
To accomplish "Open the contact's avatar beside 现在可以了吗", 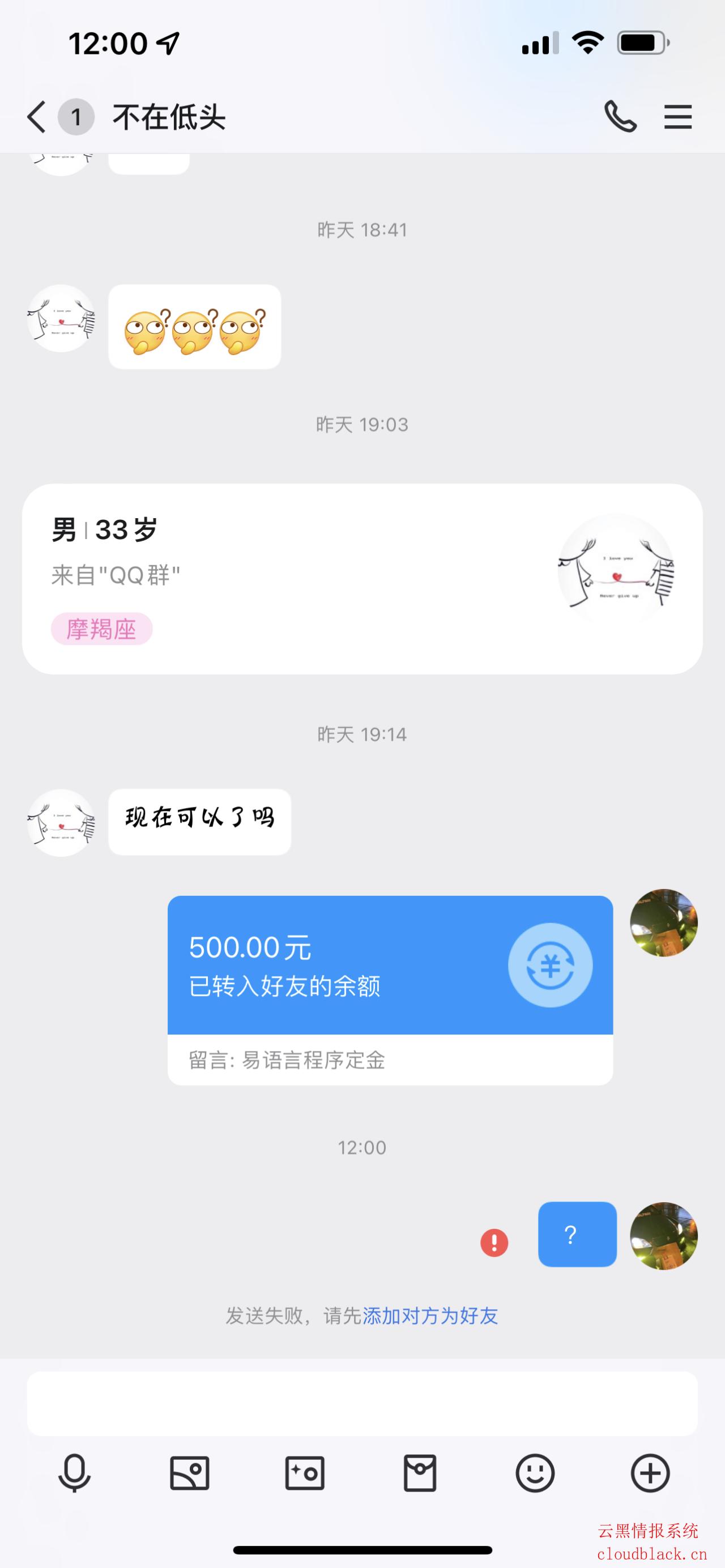I will point(61,822).
